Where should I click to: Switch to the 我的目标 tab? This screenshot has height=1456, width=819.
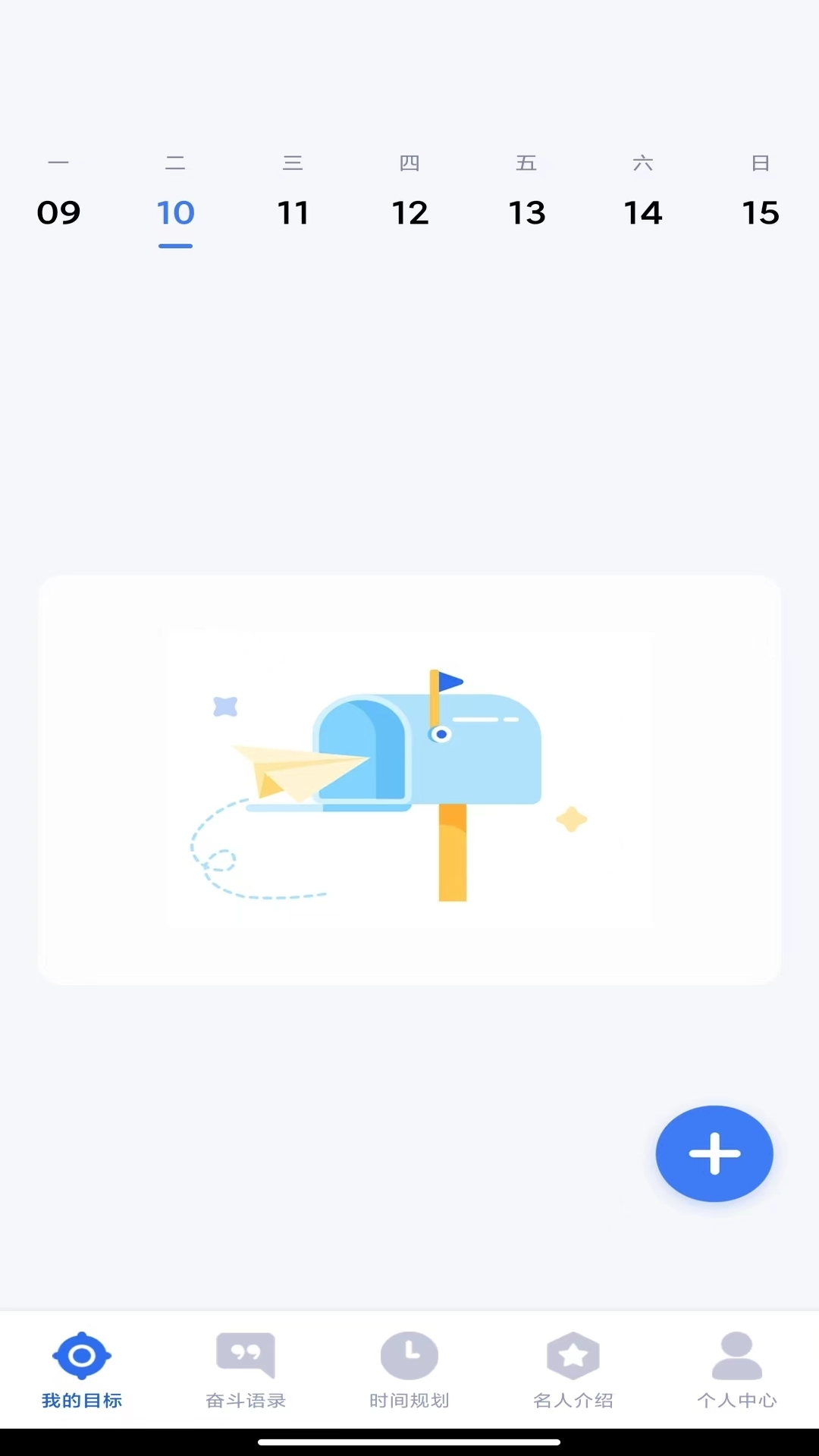point(82,1370)
